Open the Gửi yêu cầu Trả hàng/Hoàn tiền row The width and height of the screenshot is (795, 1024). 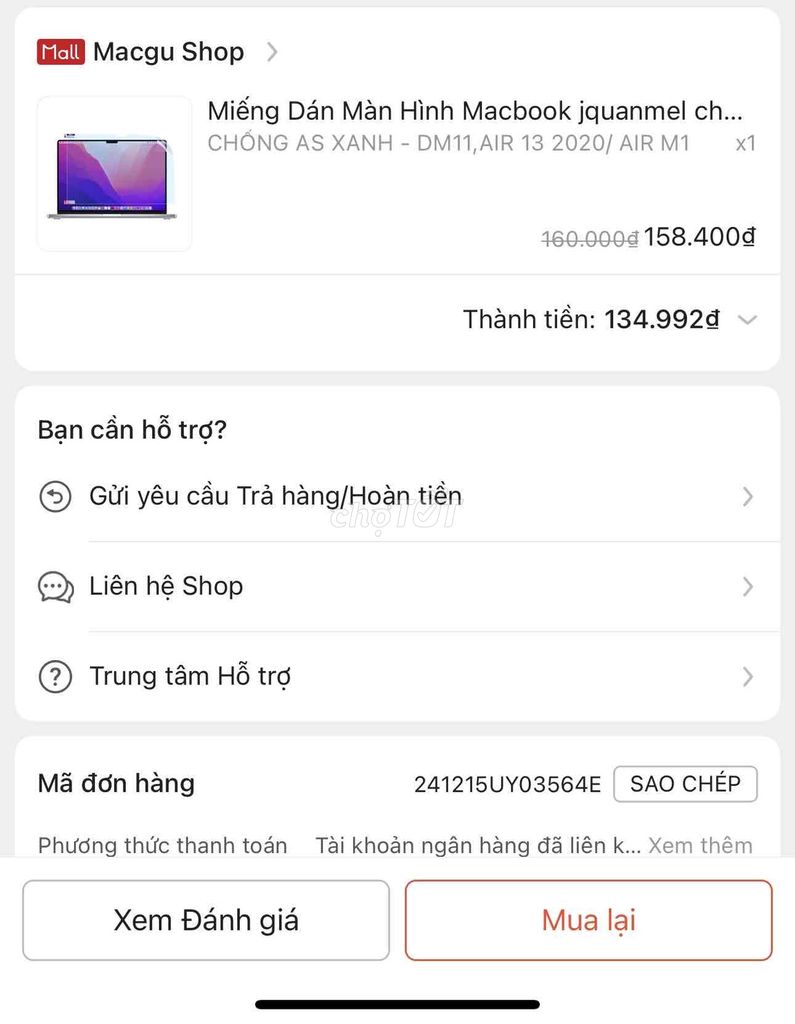(x=280, y=496)
